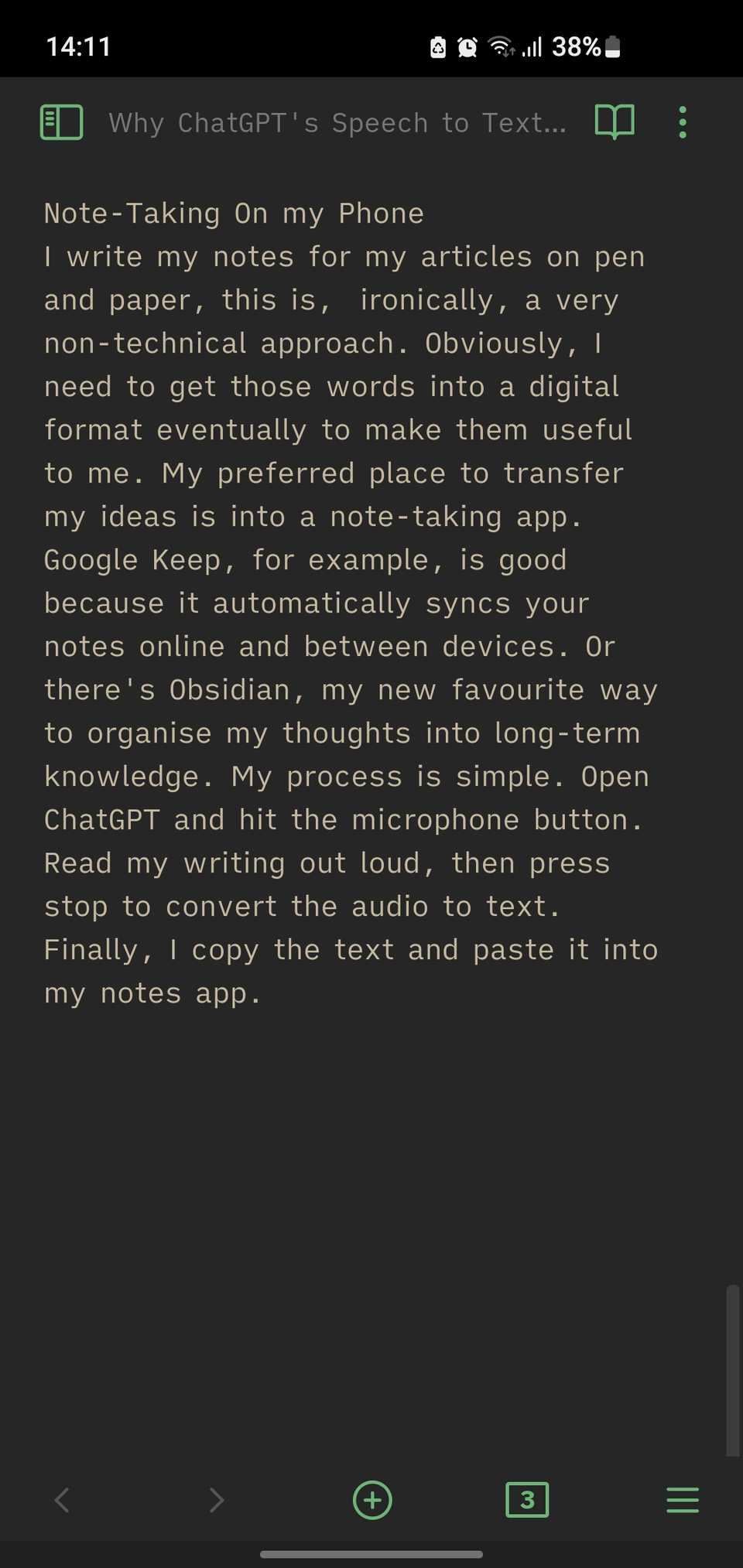743x1568 pixels.
Task: Navigate forward with right arrow
Action: click(x=217, y=1501)
